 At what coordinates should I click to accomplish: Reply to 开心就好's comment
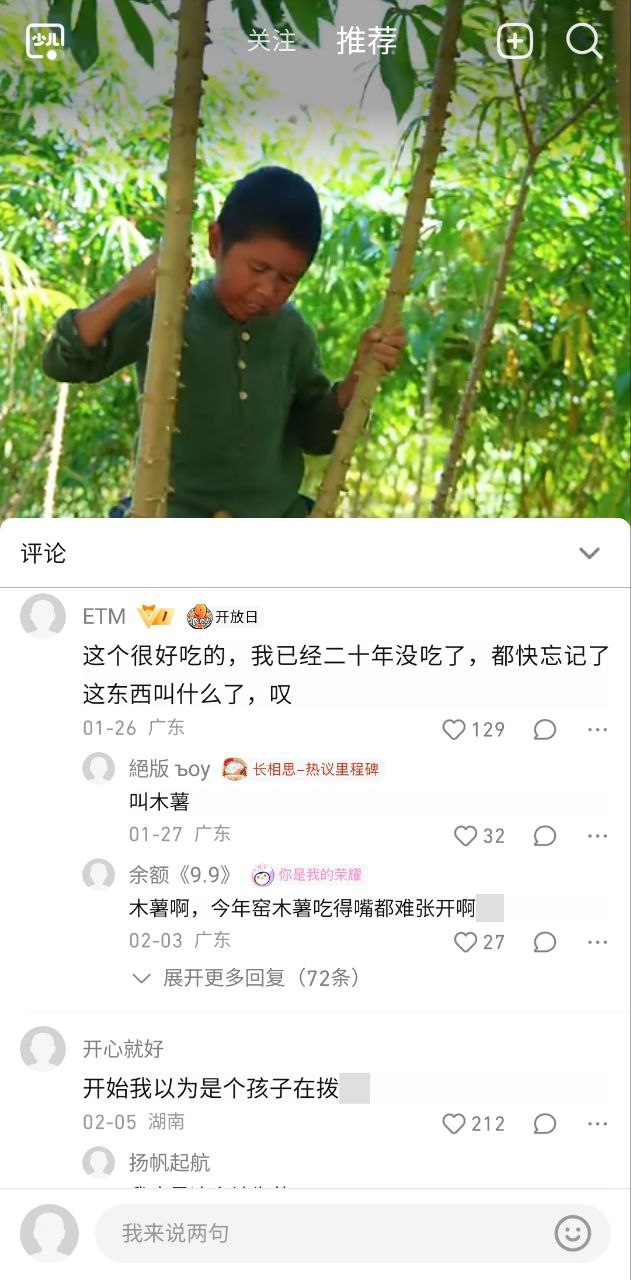pyautogui.click(x=544, y=1123)
